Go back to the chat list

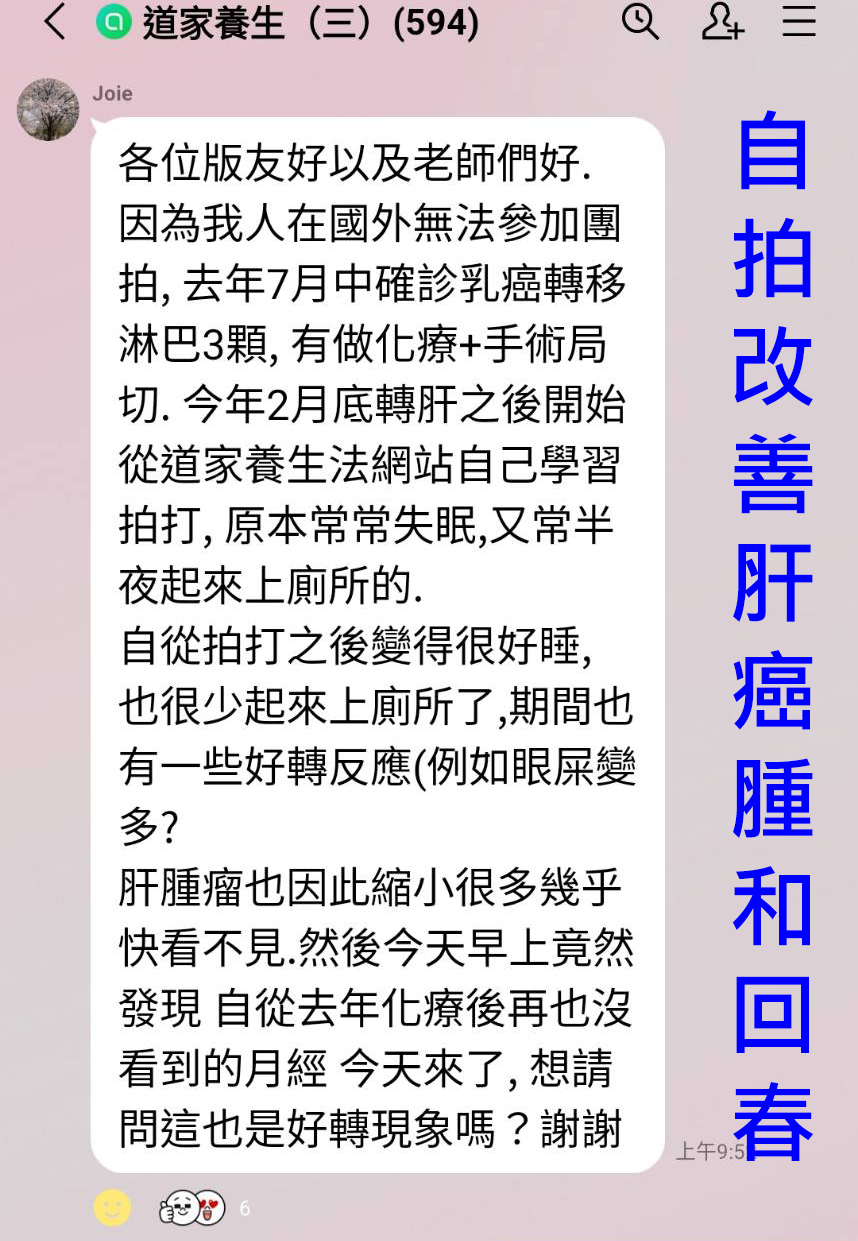tap(55, 22)
